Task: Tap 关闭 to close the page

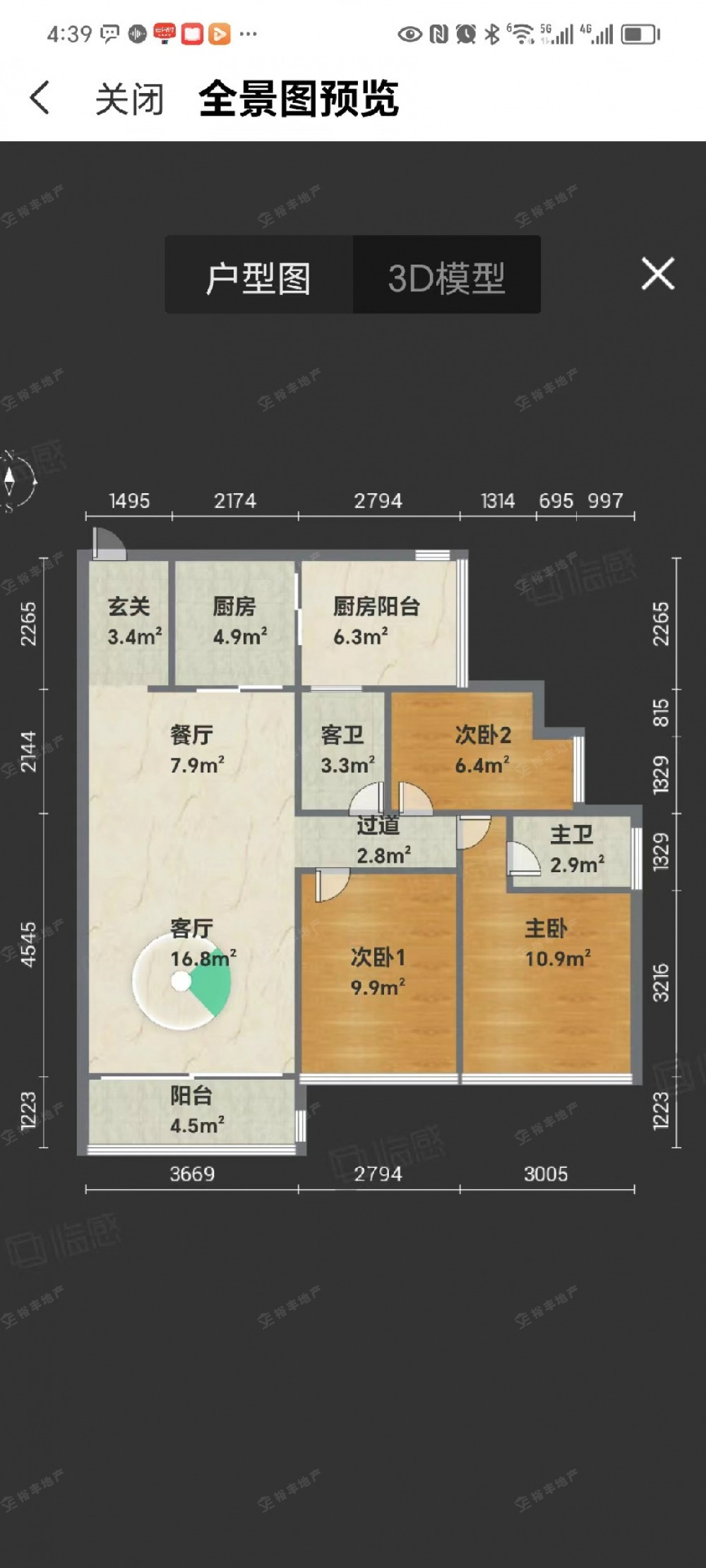Action: pyautogui.click(x=130, y=99)
